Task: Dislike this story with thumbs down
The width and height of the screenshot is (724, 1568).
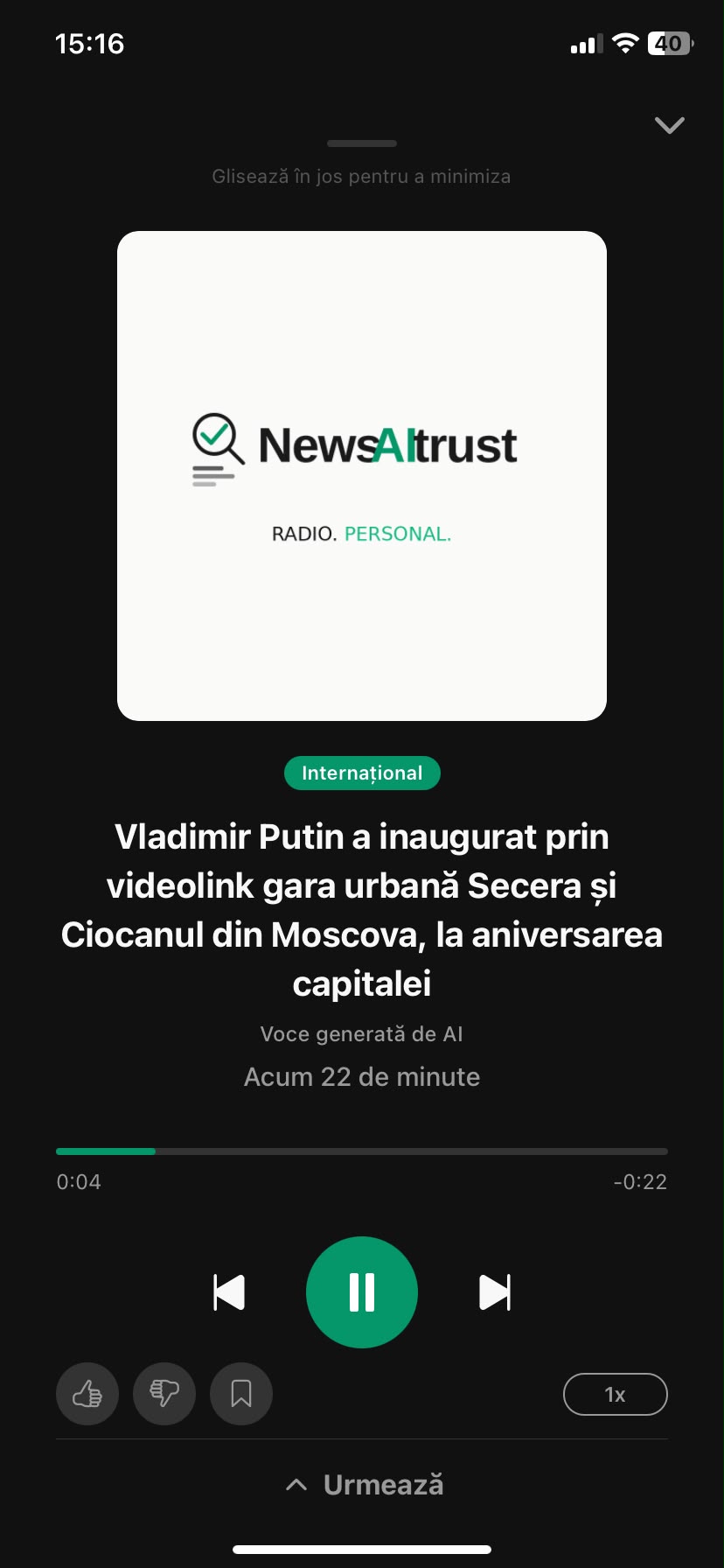Action: pyautogui.click(x=164, y=1394)
